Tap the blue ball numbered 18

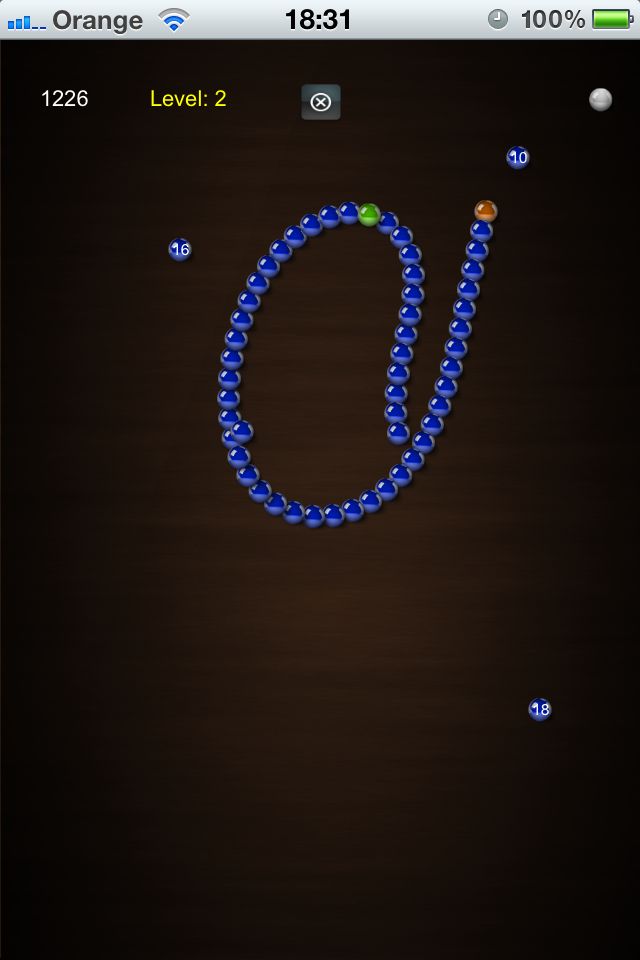(x=540, y=710)
